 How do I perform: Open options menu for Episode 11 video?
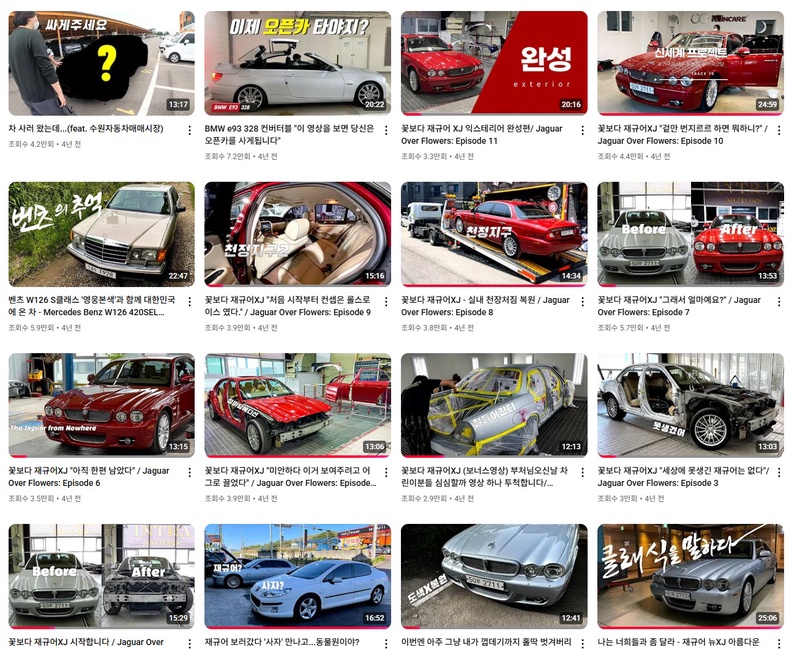point(583,130)
